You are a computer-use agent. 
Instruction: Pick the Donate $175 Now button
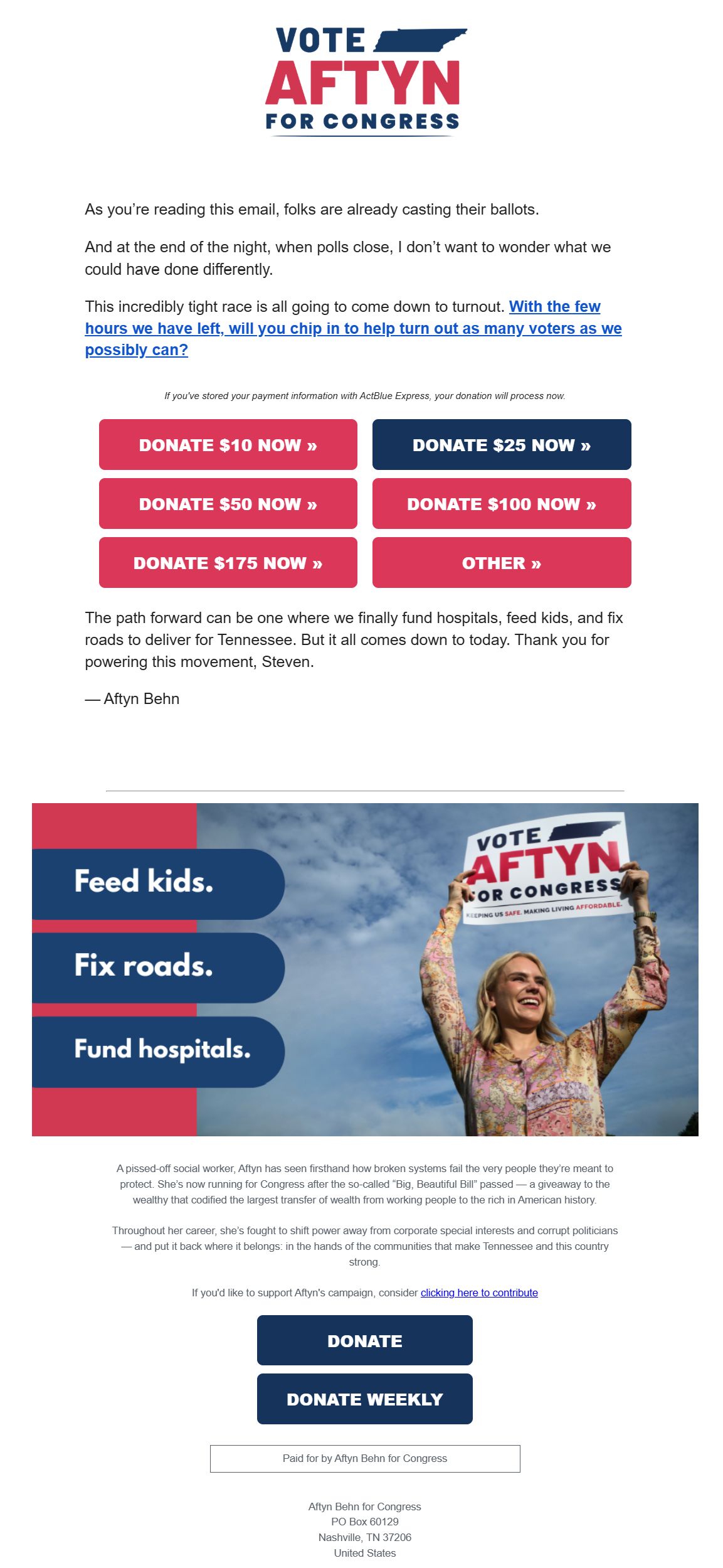pyautogui.click(x=228, y=562)
